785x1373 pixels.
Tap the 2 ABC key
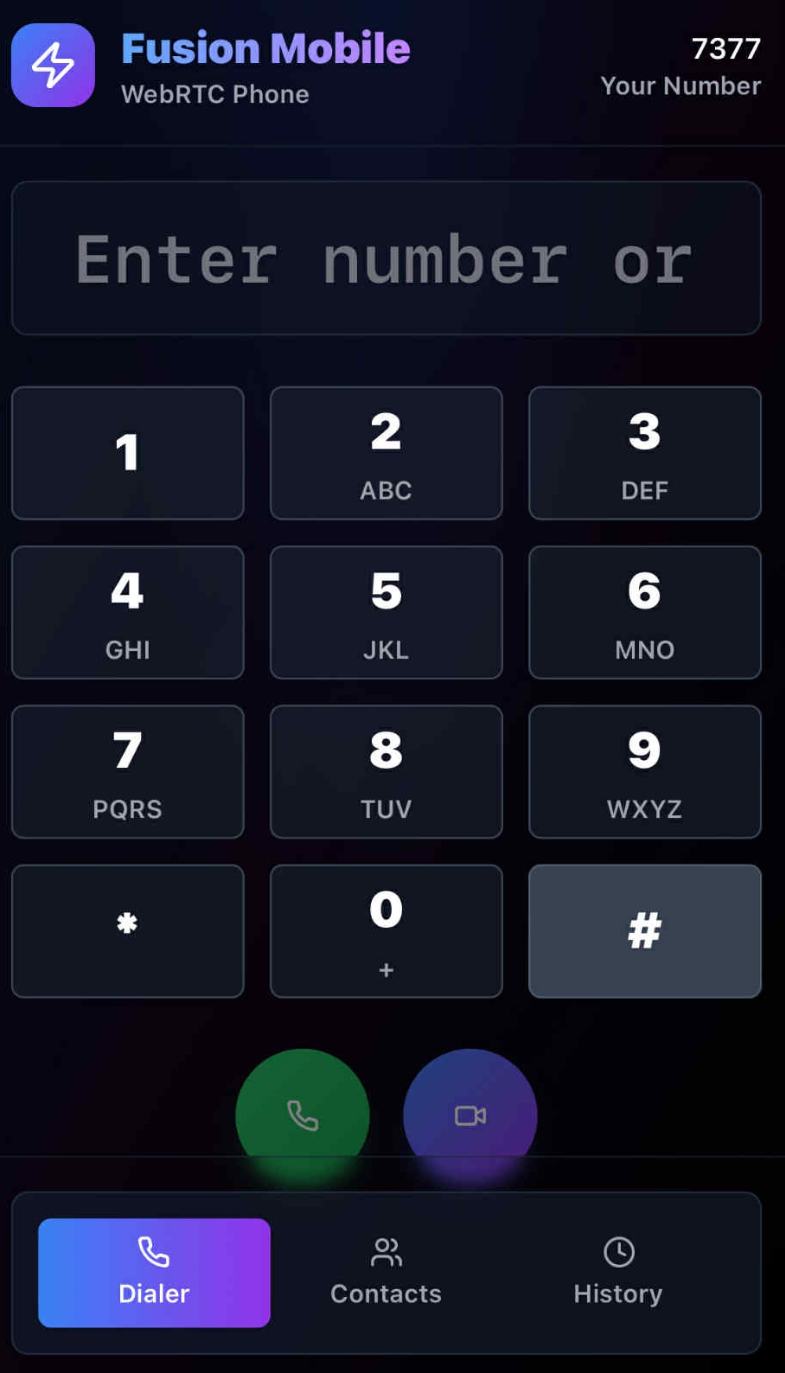386,453
